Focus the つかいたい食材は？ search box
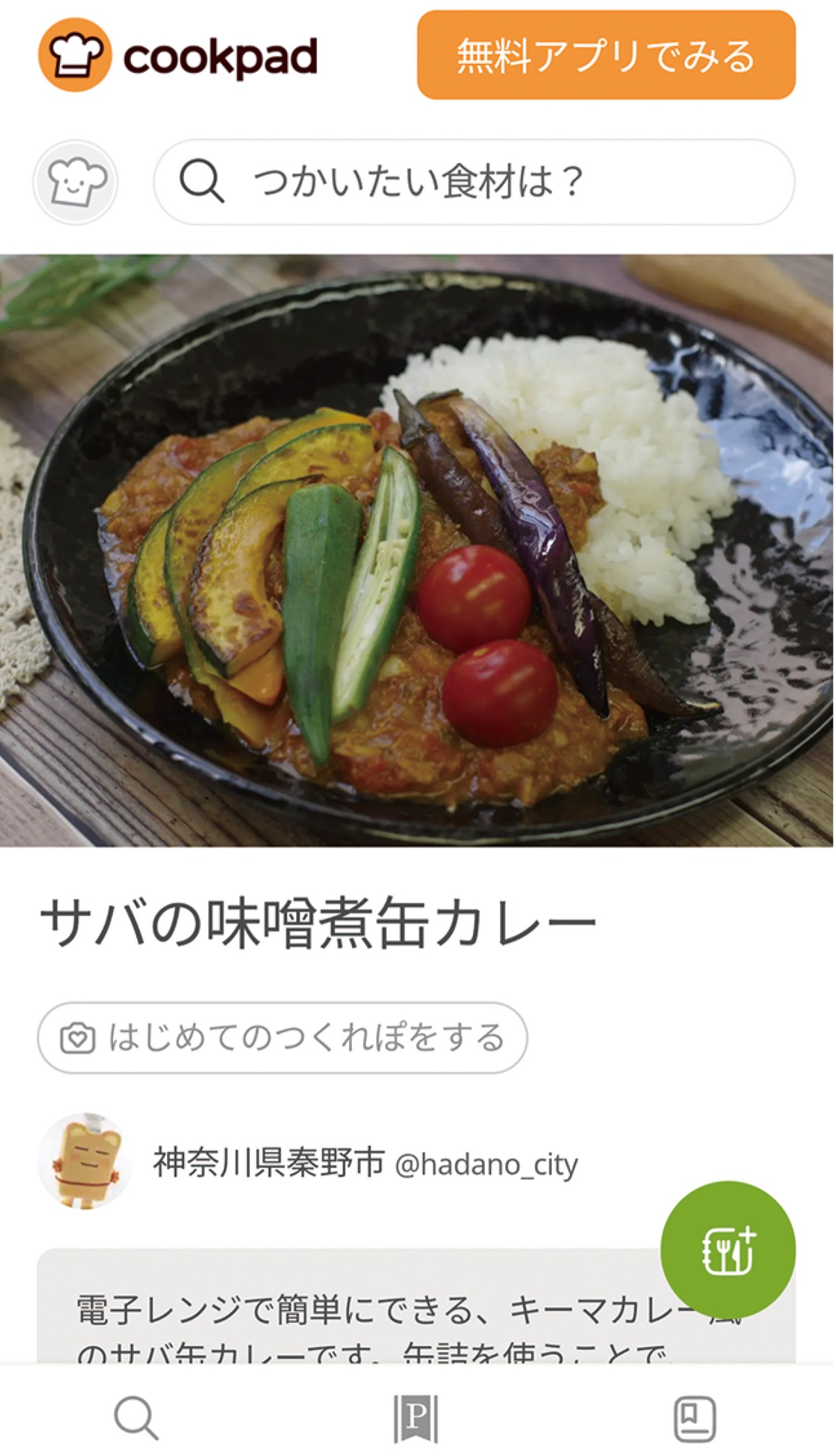This screenshot has height=1456, width=836. pyautogui.click(x=474, y=182)
